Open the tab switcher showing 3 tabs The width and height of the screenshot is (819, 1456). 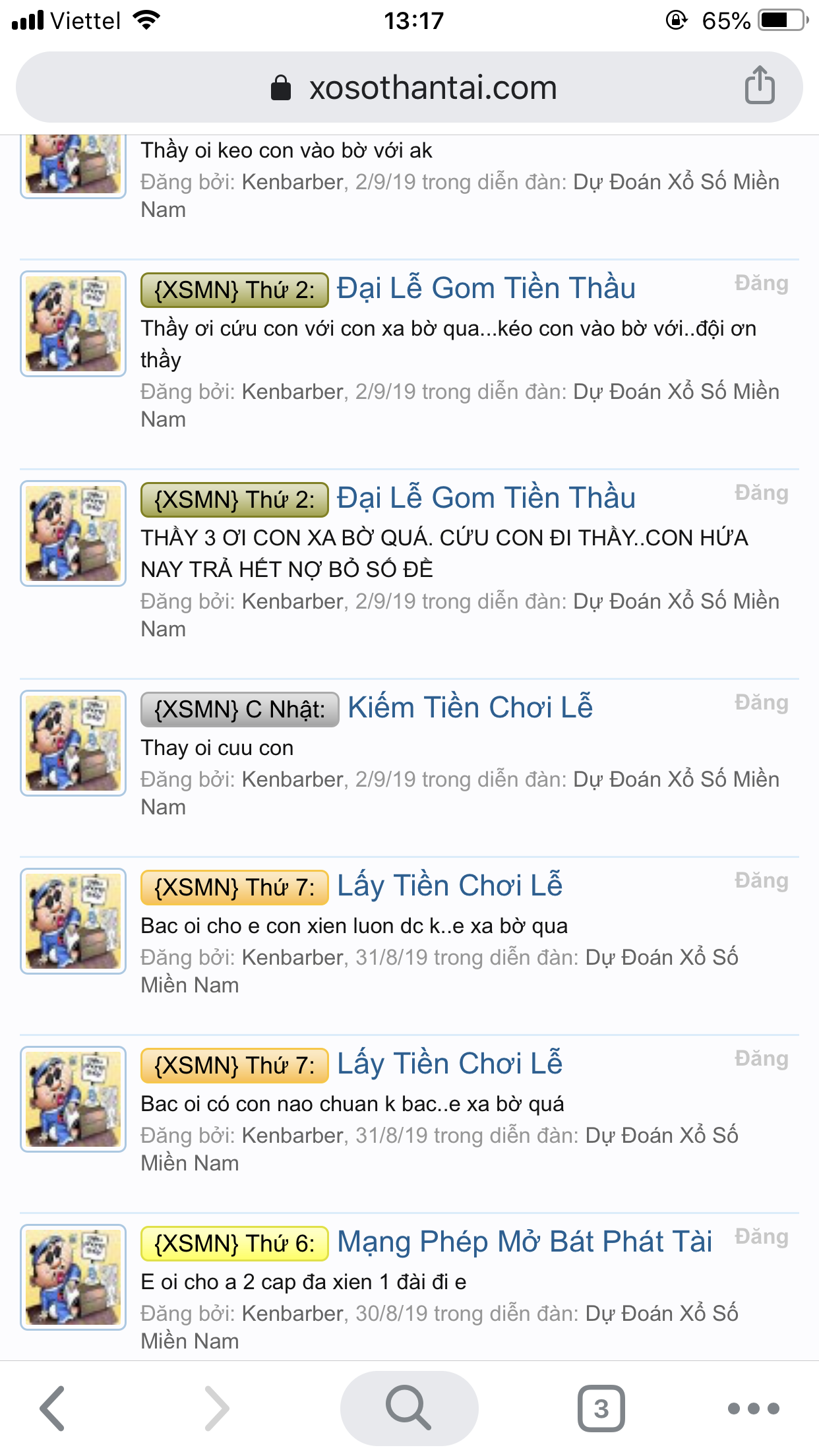click(x=601, y=1409)
